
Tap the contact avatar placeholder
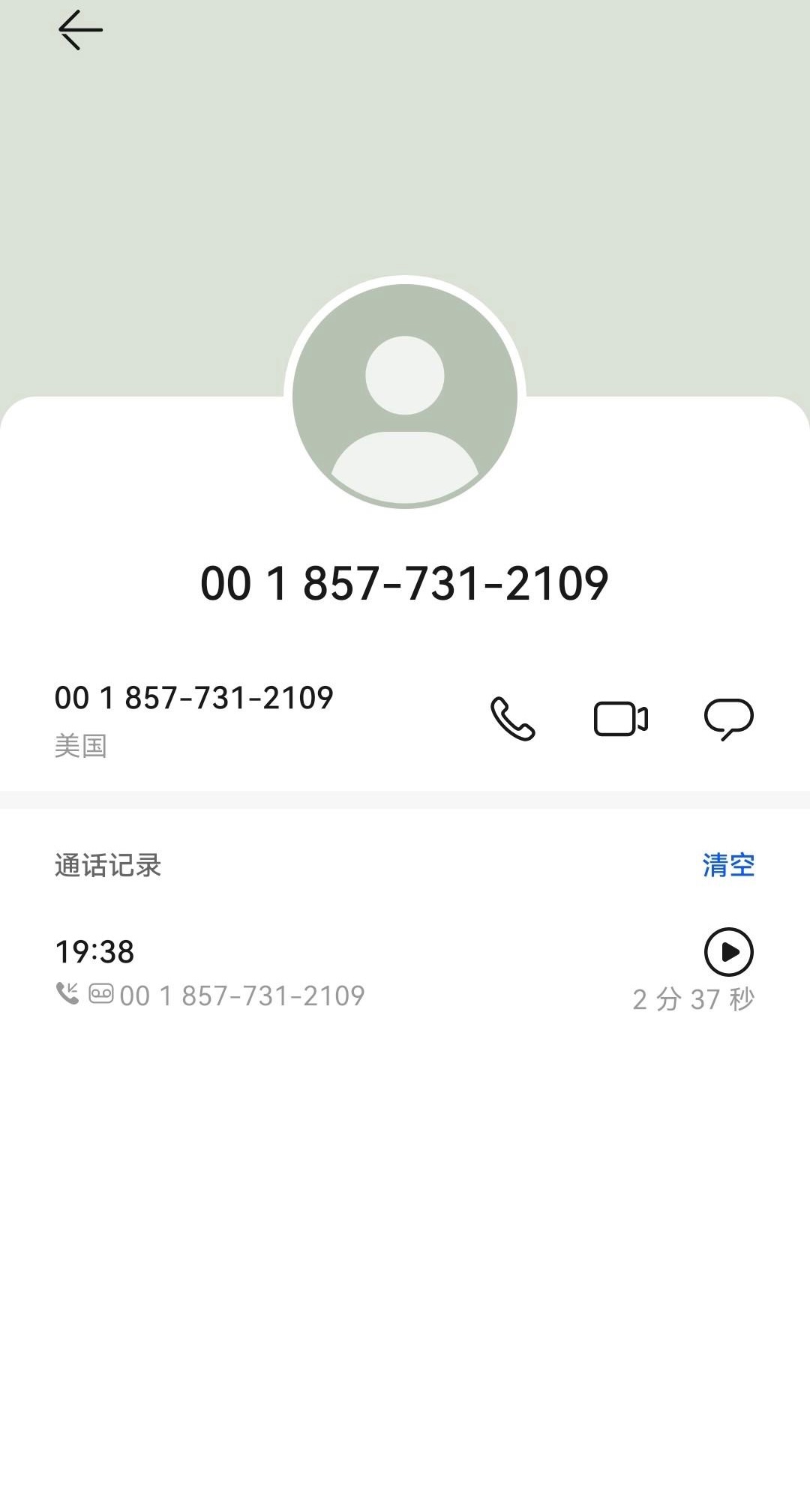coord(405,397)
